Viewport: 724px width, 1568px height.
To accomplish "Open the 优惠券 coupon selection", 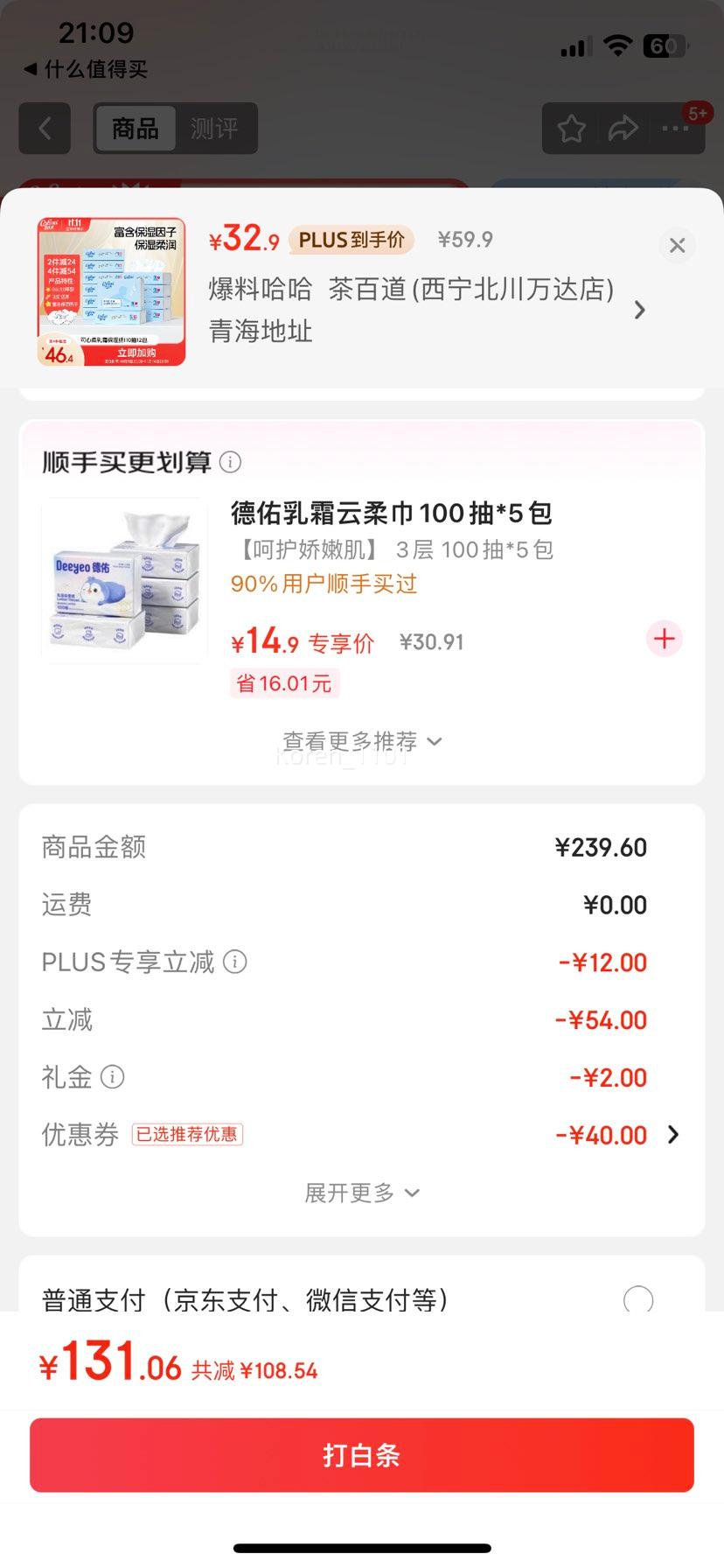I will point(672,1135).
